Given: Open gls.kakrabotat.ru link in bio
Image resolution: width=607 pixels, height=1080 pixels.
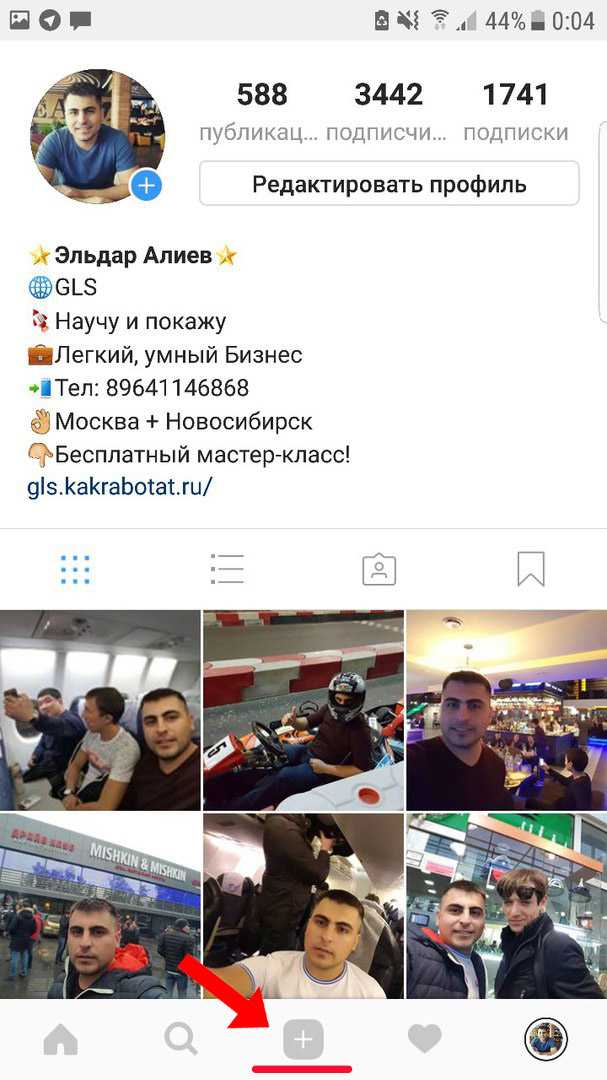Looking at the screenshot, I should [x=120, y=488].
